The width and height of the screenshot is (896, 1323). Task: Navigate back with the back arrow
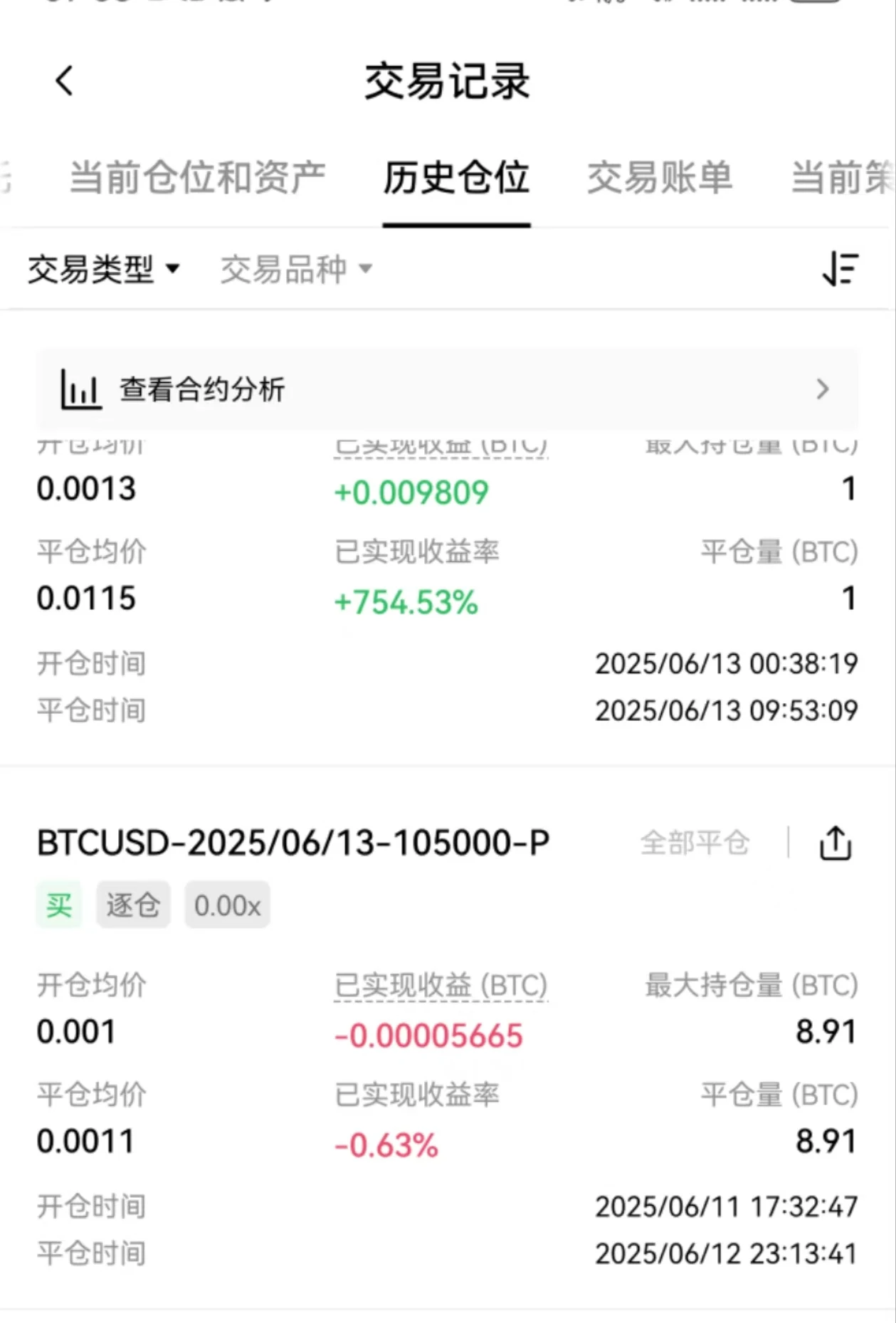(x=65, y=80)
